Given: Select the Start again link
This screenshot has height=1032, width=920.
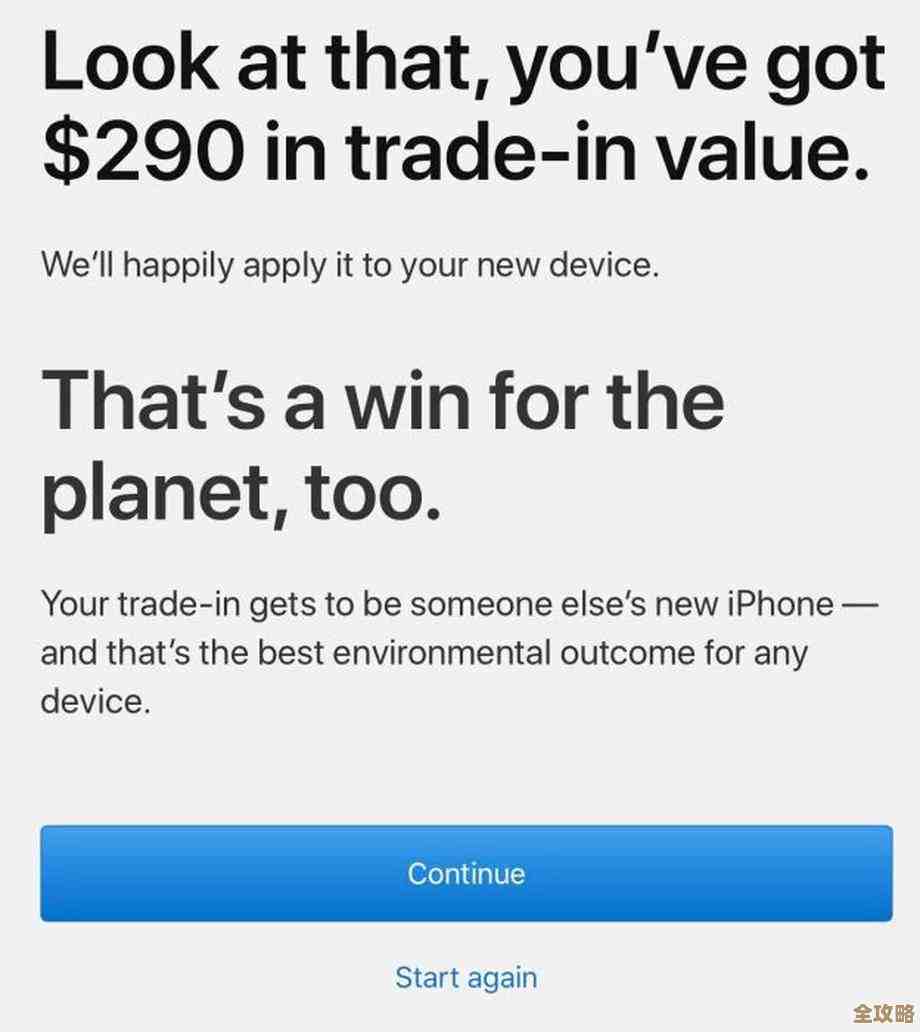Looking at the screenshot, I should point(466,977).
